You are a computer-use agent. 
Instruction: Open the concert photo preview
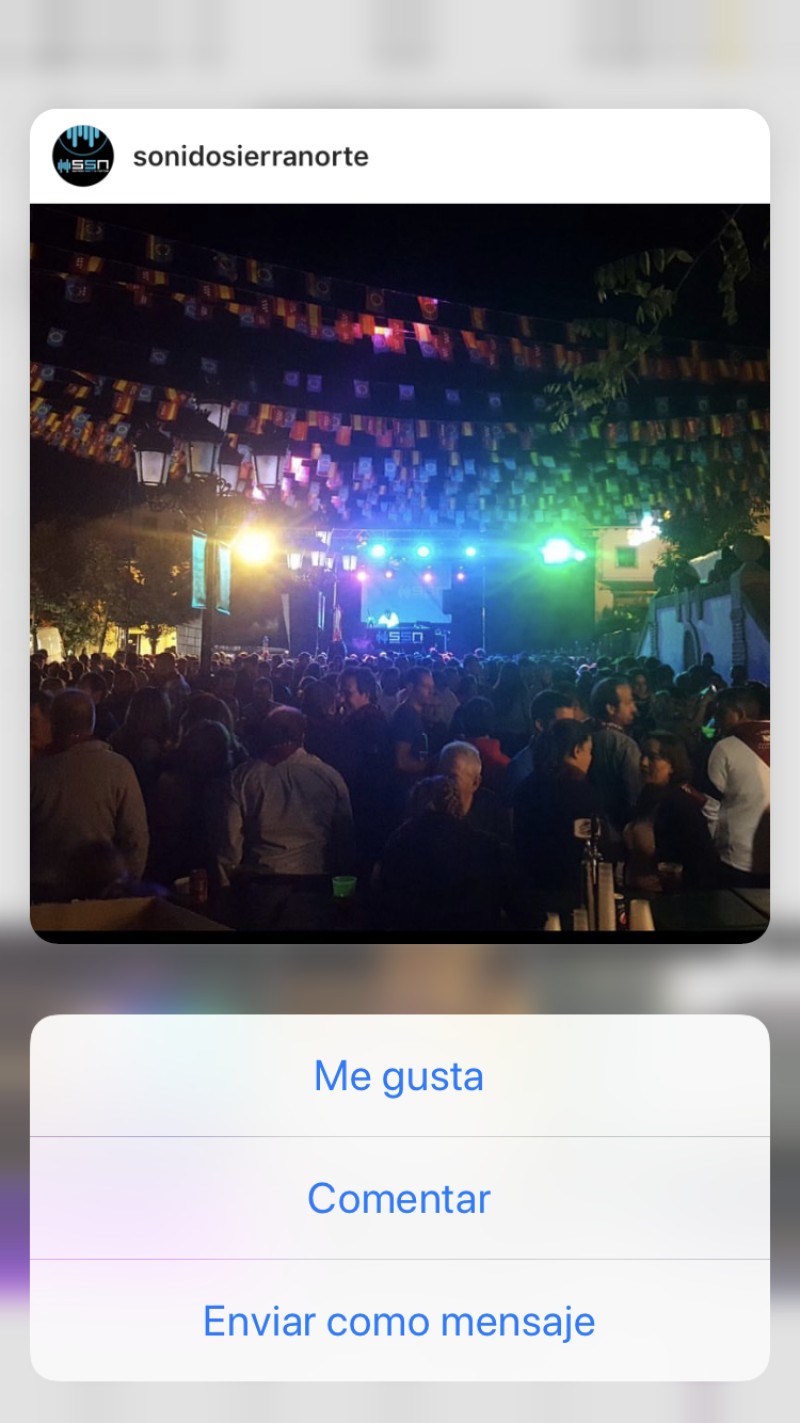click(x=400, y=570)
